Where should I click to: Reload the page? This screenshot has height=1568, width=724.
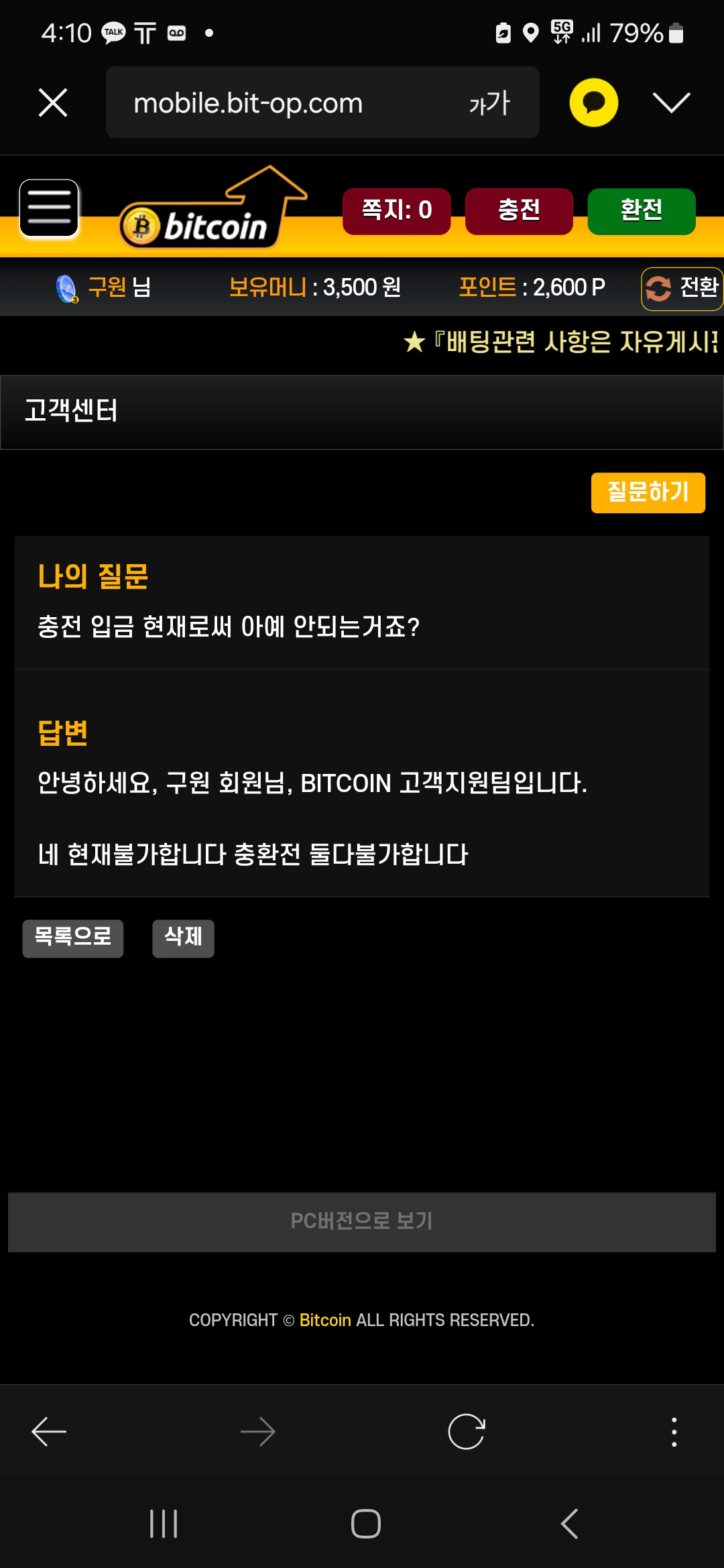[467, 1432]
